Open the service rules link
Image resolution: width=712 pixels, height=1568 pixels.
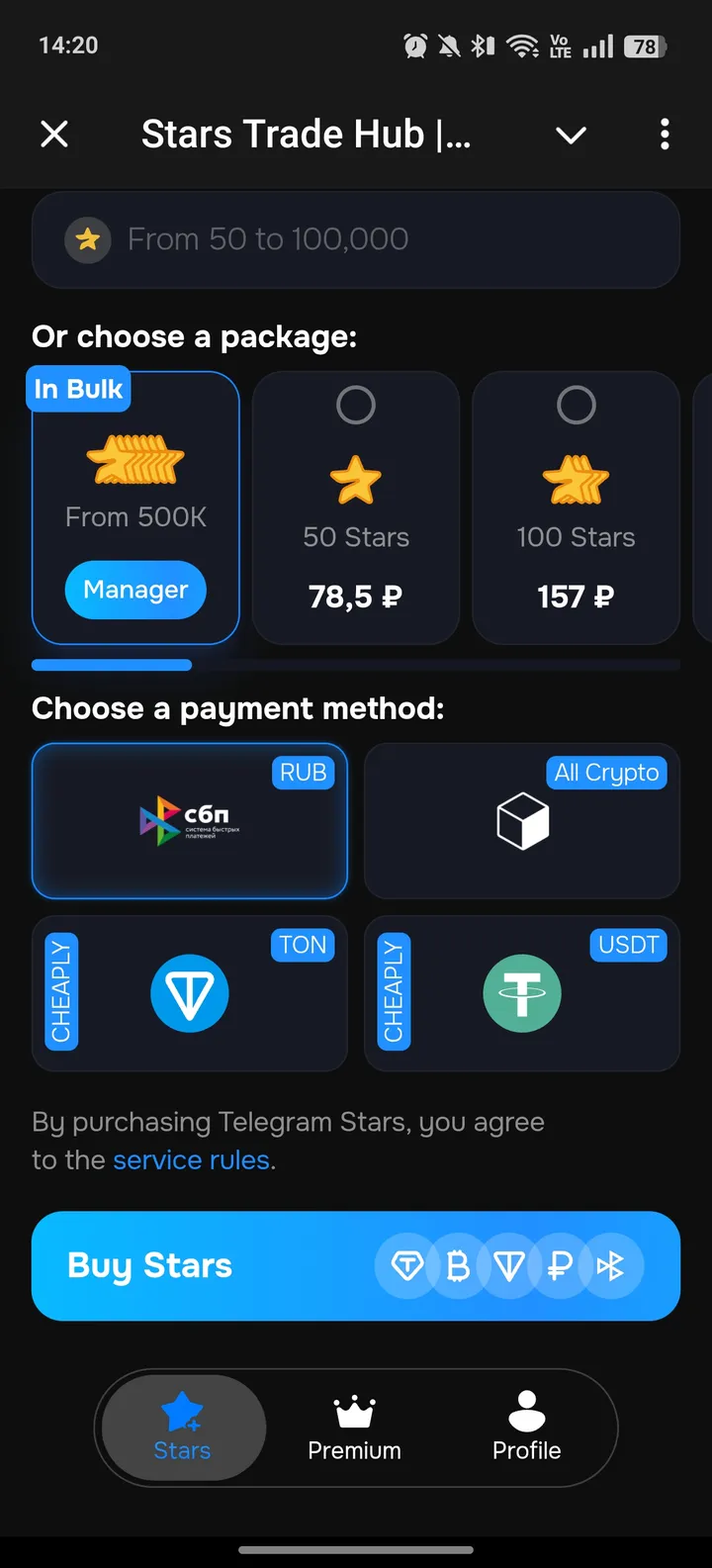191,1159
